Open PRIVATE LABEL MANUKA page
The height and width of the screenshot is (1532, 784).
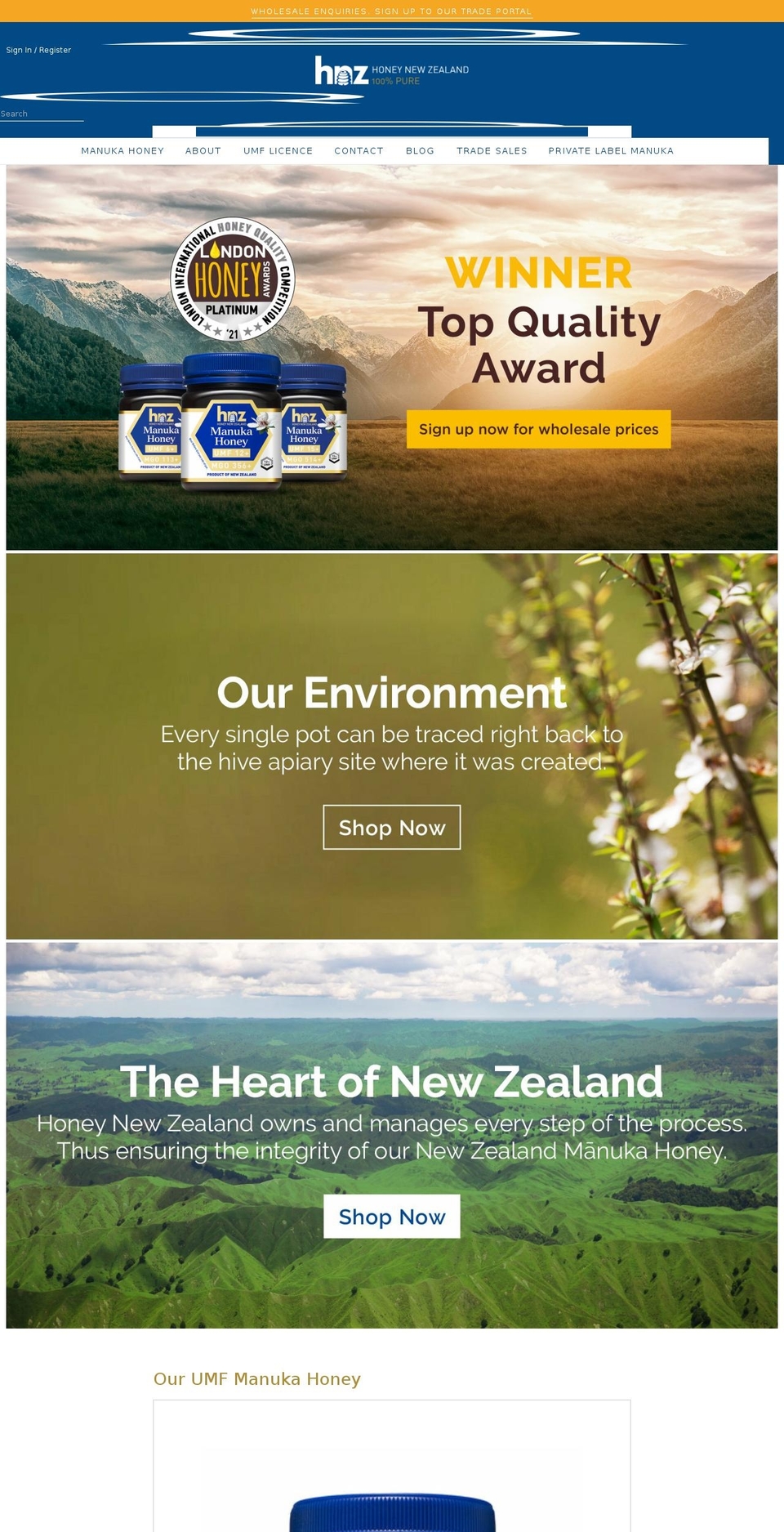pyautogui.click(x=611, y=150)
